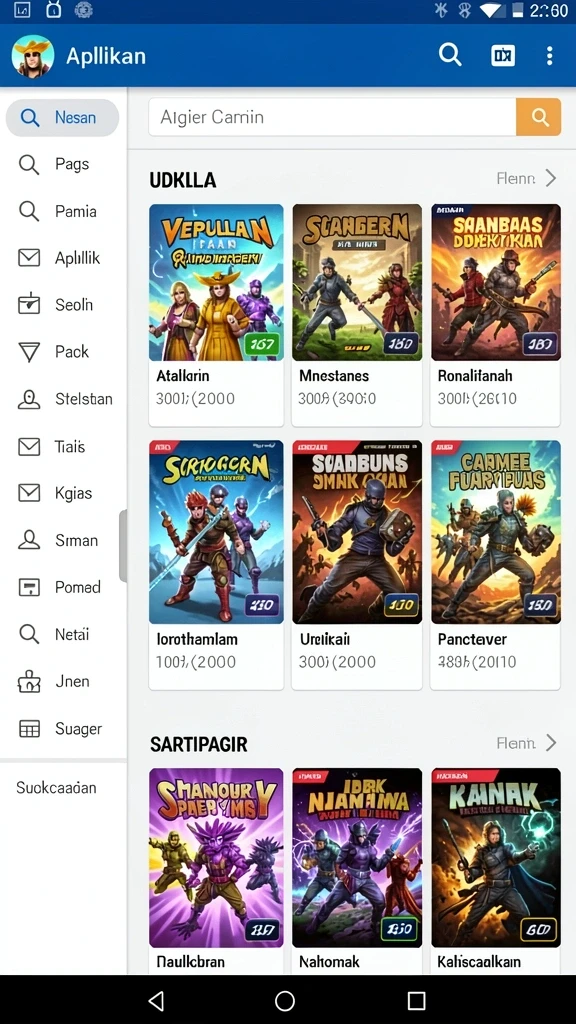Focus the Algier Camin search field
This screenshot has height=1024, width=576.
332,118
